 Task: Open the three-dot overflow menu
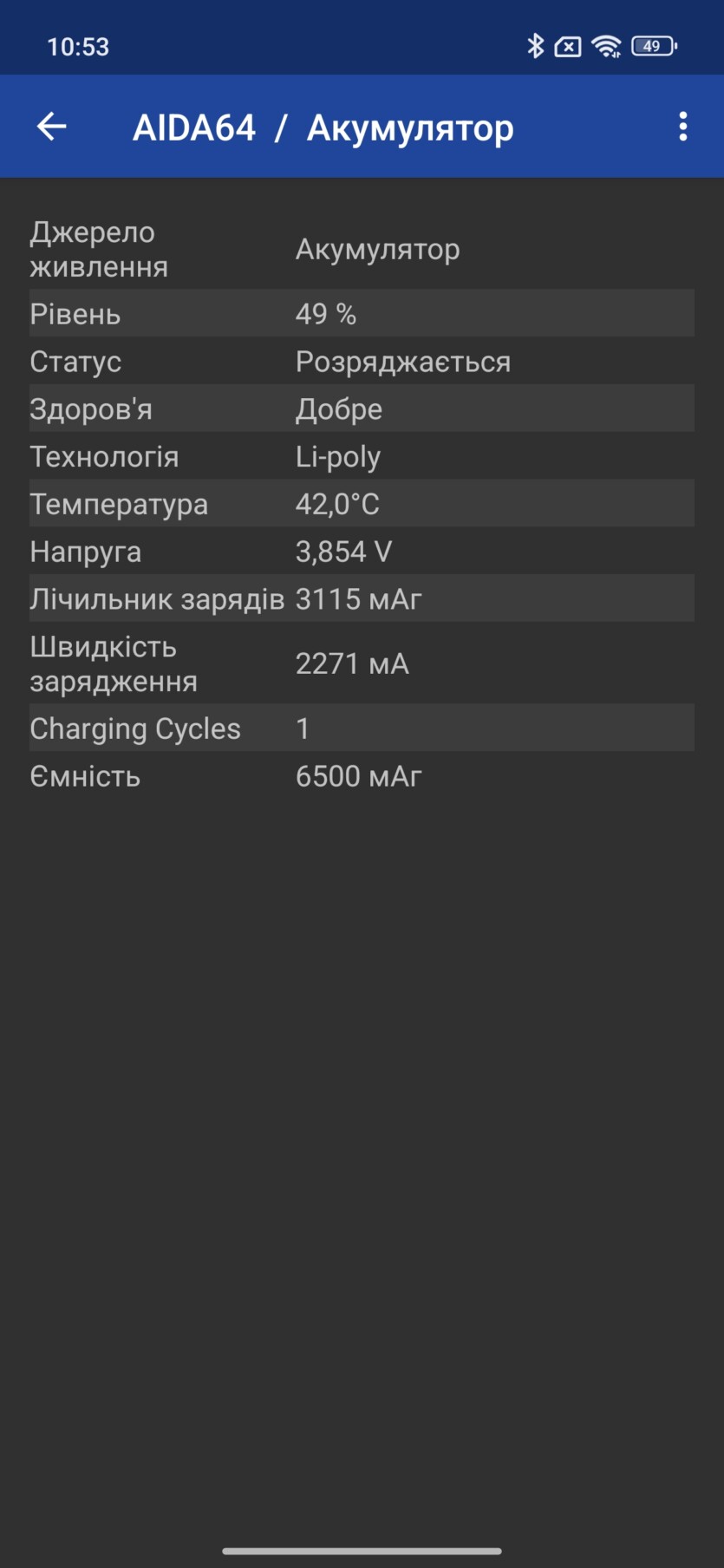(x=683, y=127)
